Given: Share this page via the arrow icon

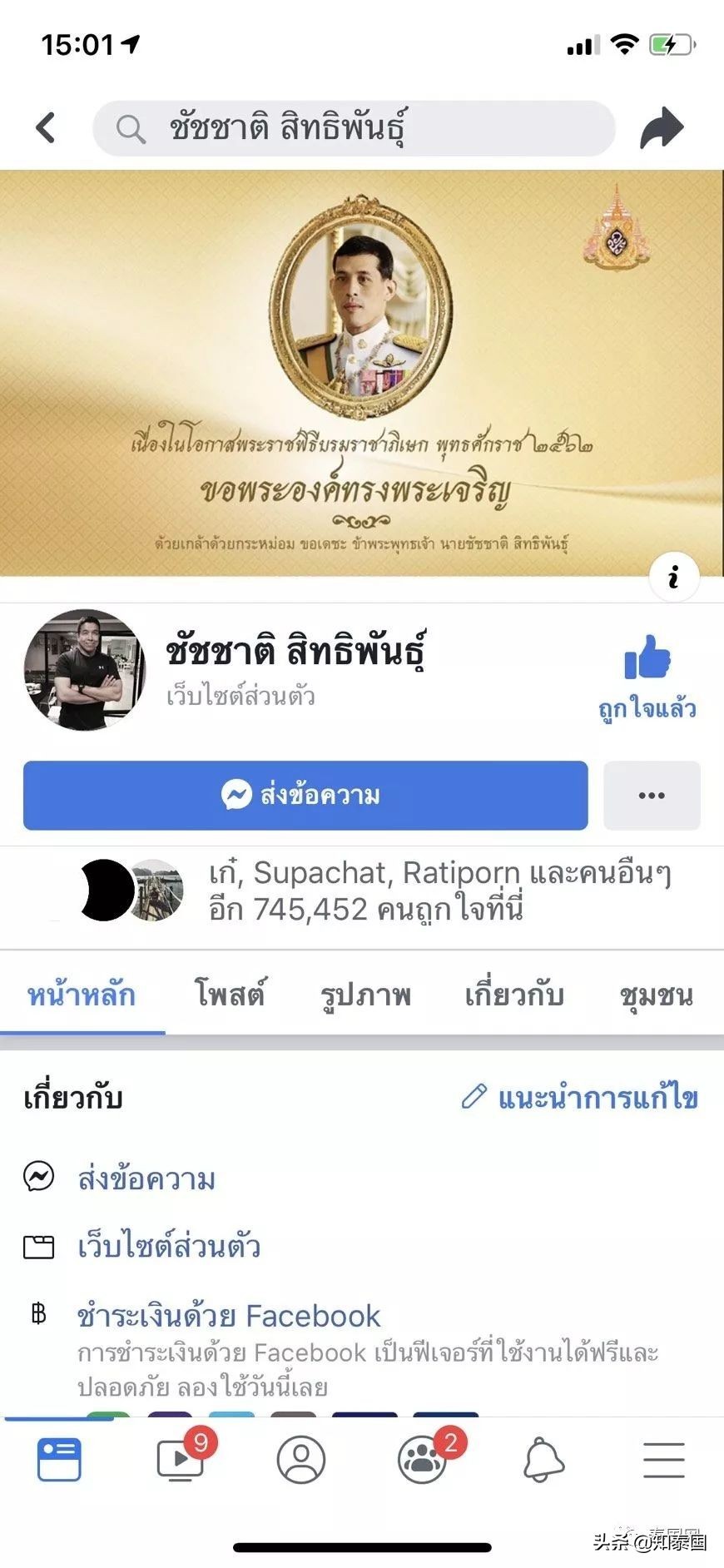Looking at the screenshot, I should [x=661, y=128].
